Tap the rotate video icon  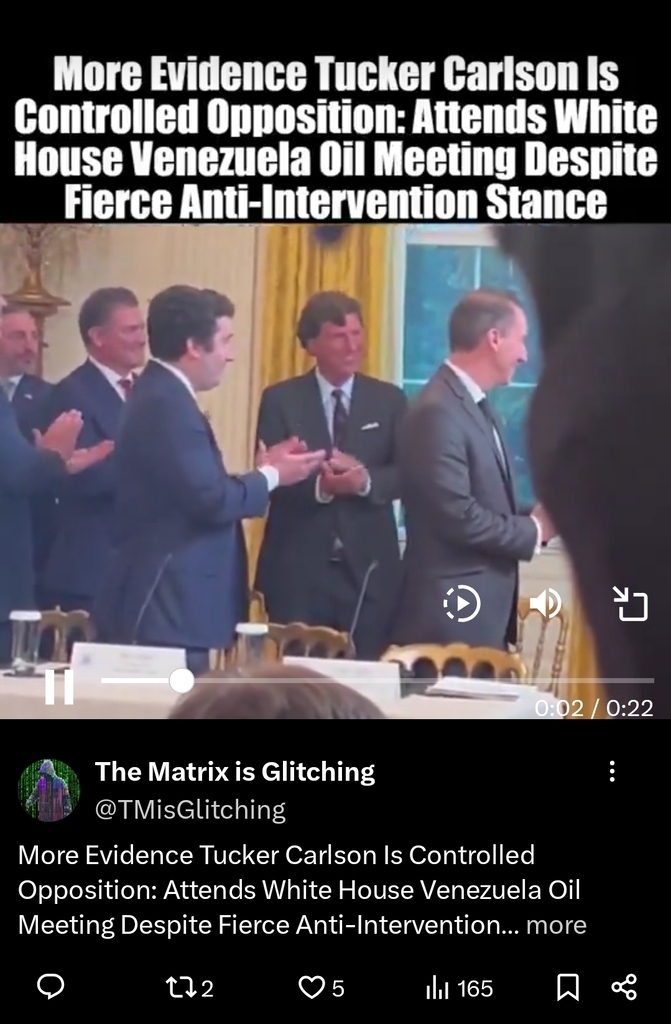point(630,604)
